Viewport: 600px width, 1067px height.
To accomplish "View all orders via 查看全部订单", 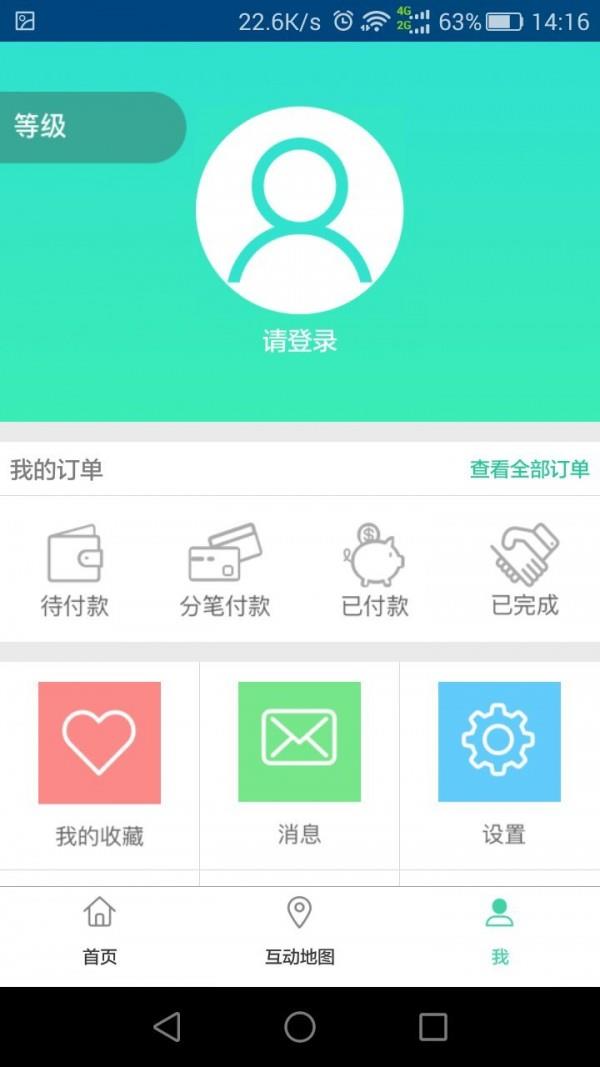I will tap(529, 469).
